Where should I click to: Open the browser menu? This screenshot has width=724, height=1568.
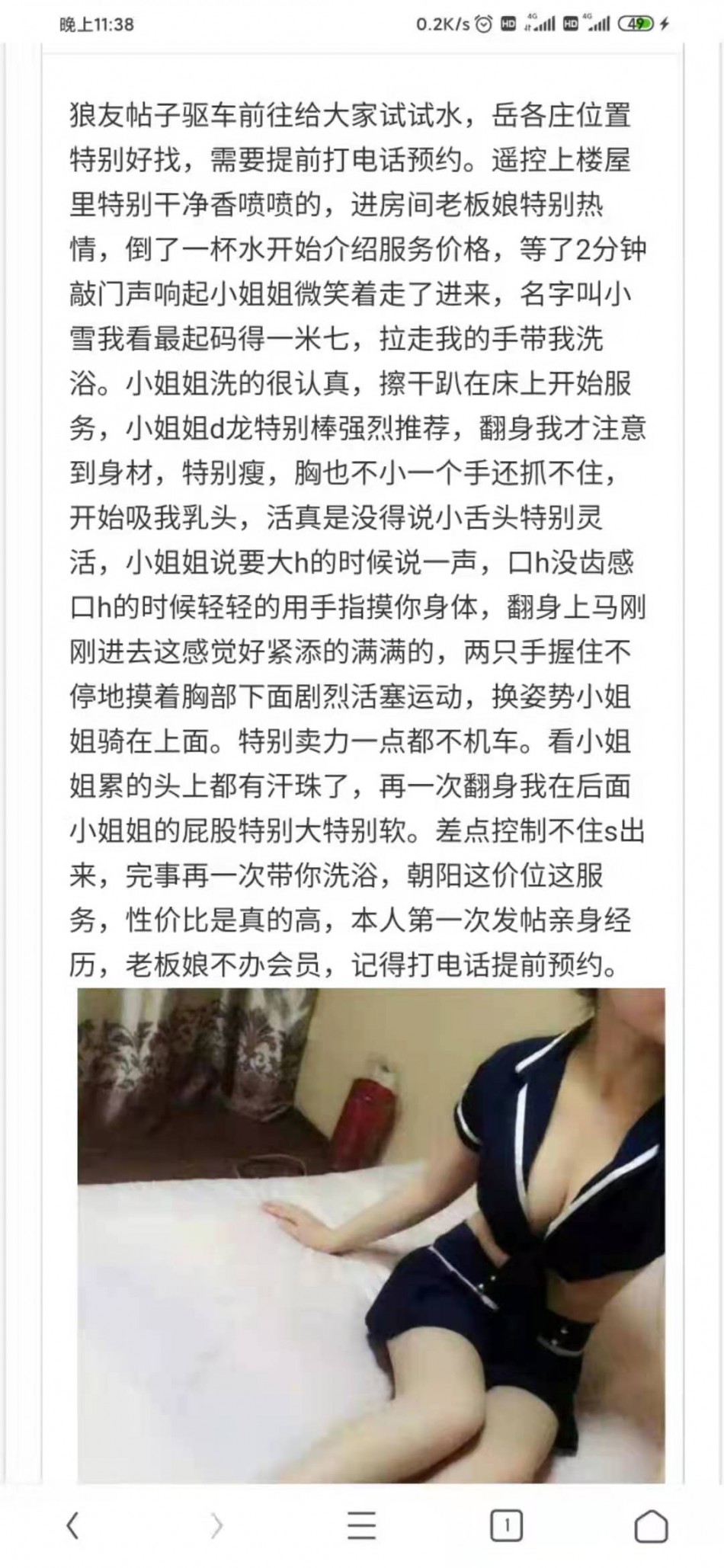click(362, 1525)
